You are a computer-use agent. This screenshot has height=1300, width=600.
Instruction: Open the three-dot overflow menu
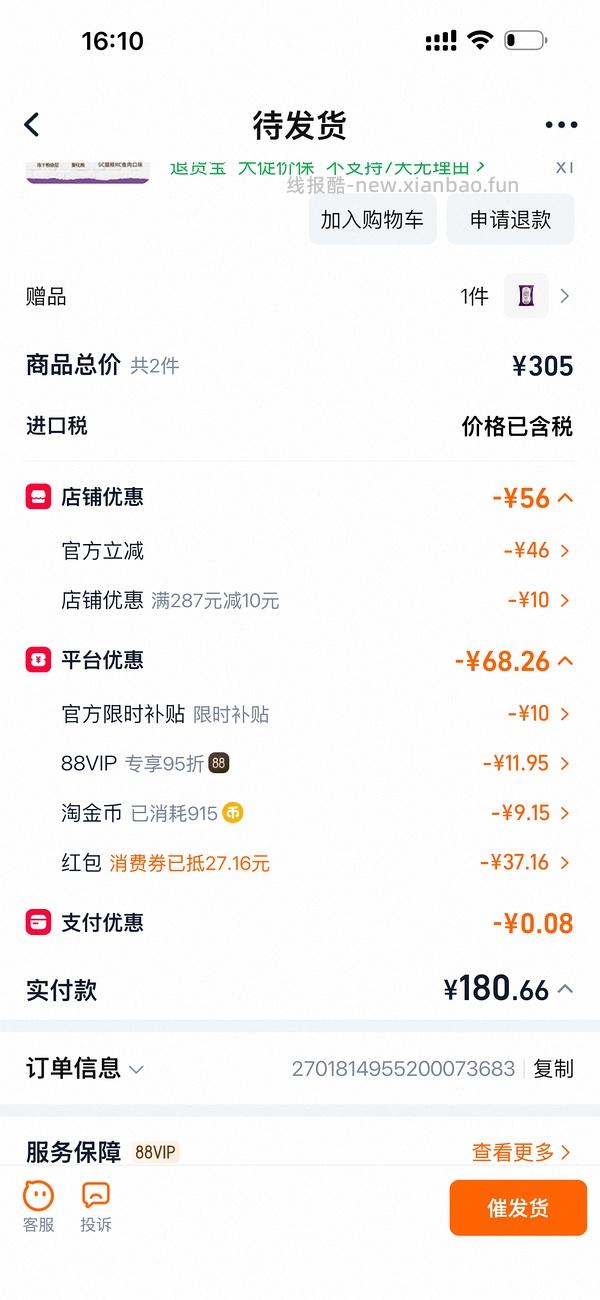click(561, 125)
